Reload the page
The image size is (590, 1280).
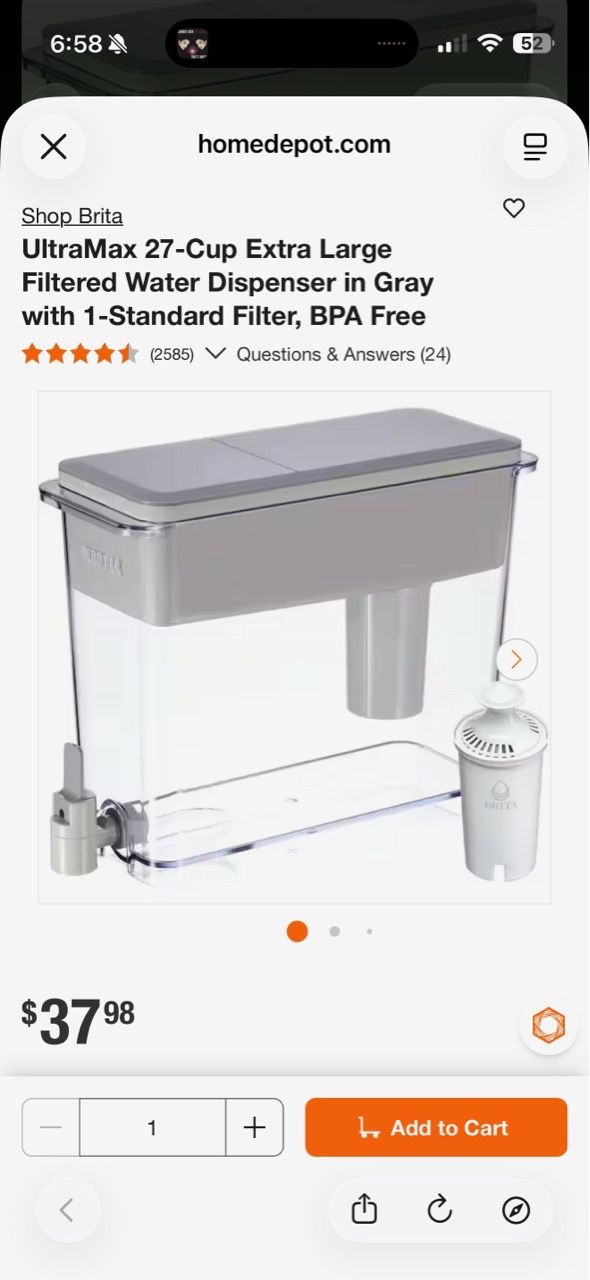440,1211
